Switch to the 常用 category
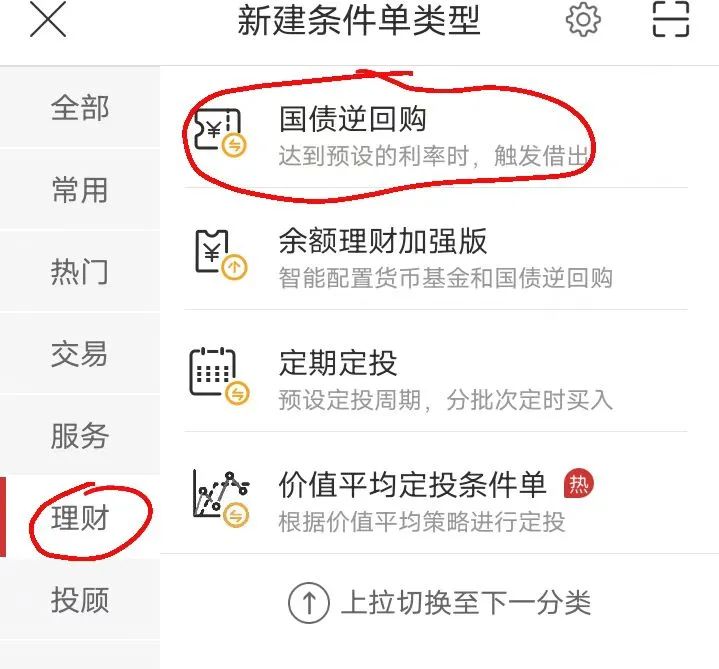This screenshot has width=719, height=669. coord(80,190)
